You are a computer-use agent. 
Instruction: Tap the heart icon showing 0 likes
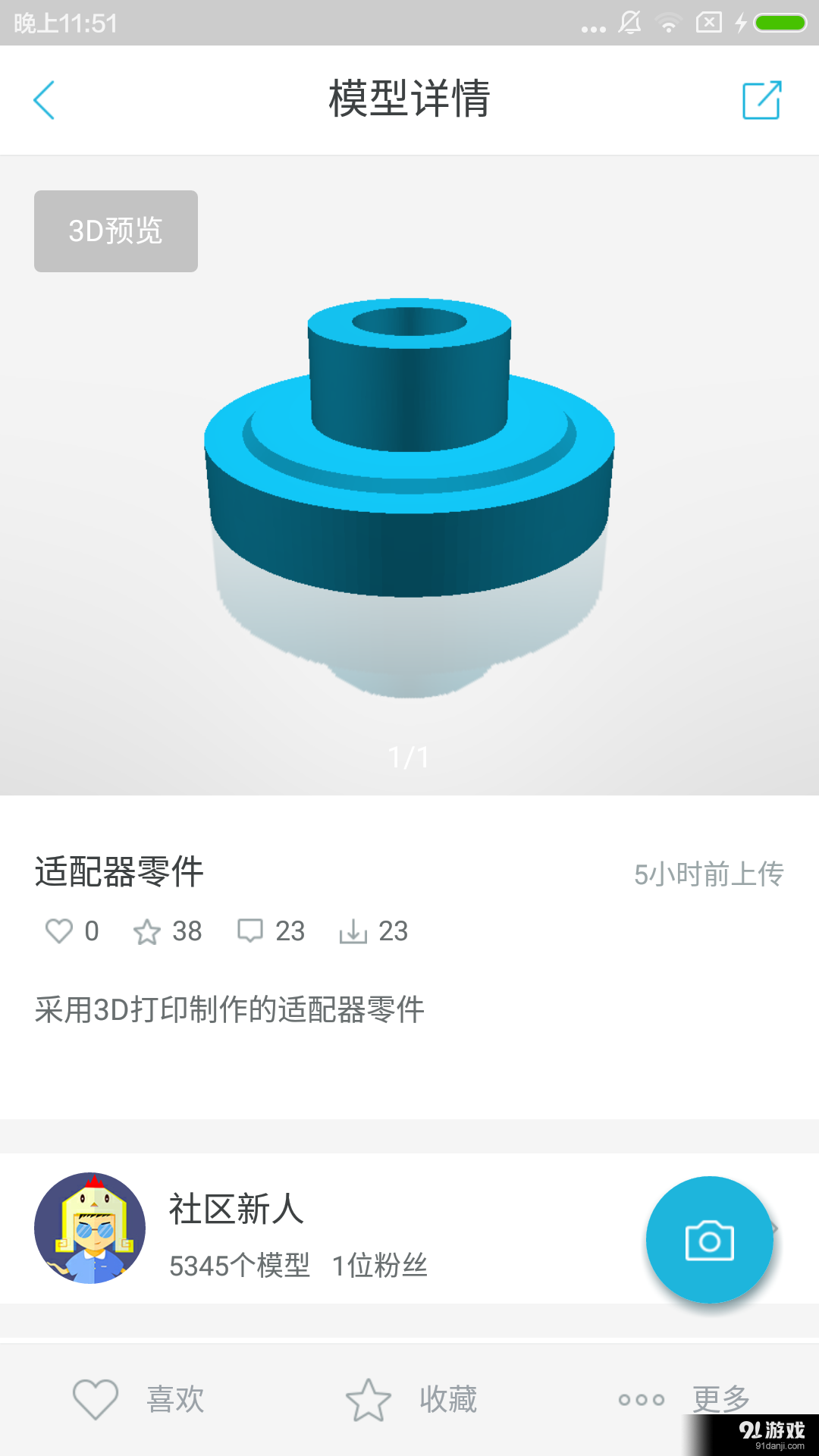[59, 931]
